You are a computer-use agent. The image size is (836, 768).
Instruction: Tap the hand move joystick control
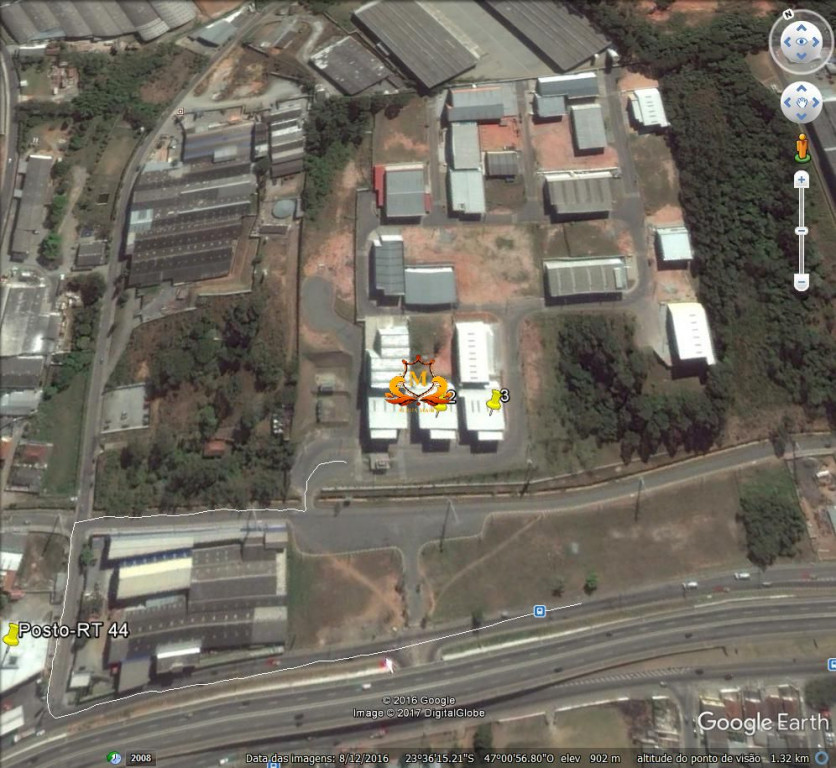(801, 101)
